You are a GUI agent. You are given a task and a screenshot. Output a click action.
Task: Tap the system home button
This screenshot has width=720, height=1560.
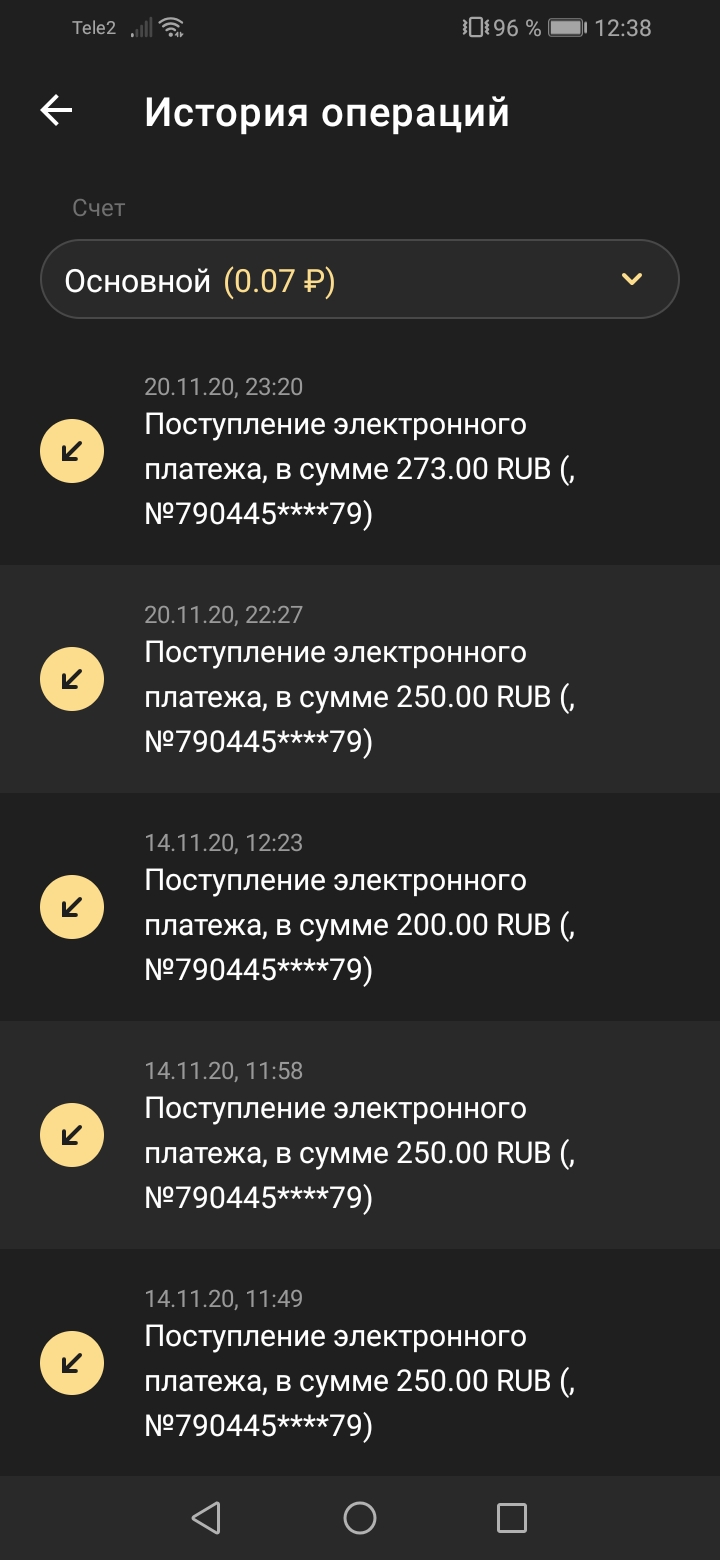pyautogui.click(x=360, y=1518)
